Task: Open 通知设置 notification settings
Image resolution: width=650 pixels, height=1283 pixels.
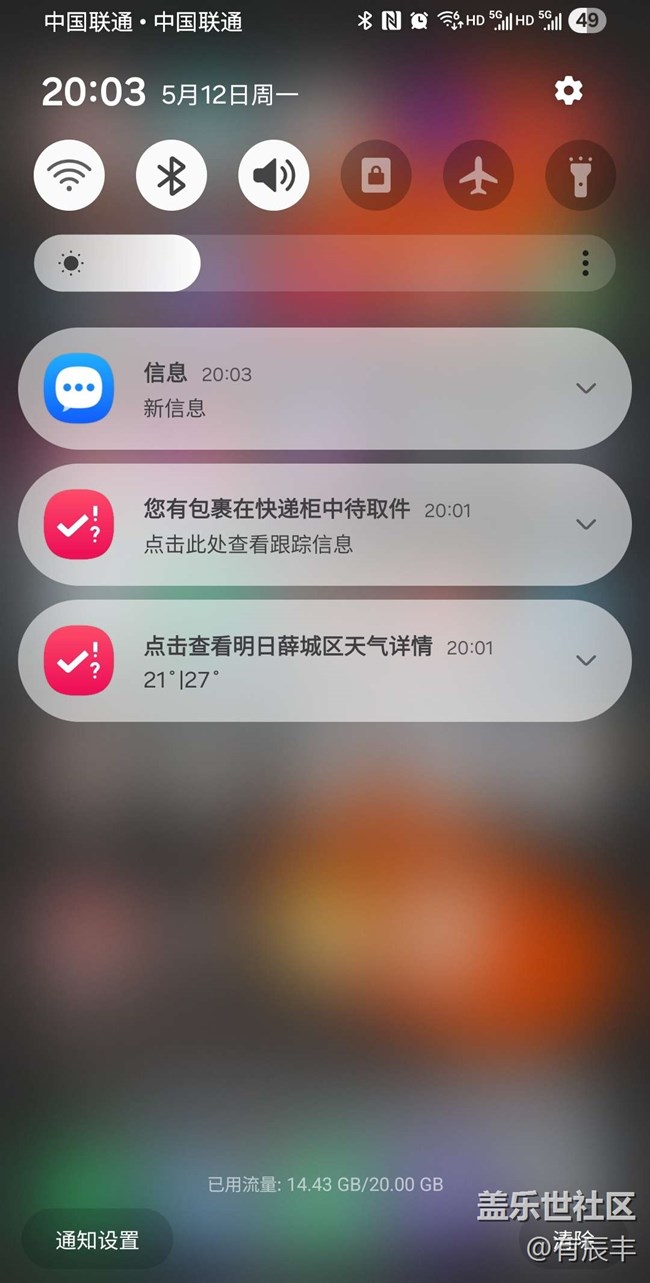Action: click(97, 1241)
